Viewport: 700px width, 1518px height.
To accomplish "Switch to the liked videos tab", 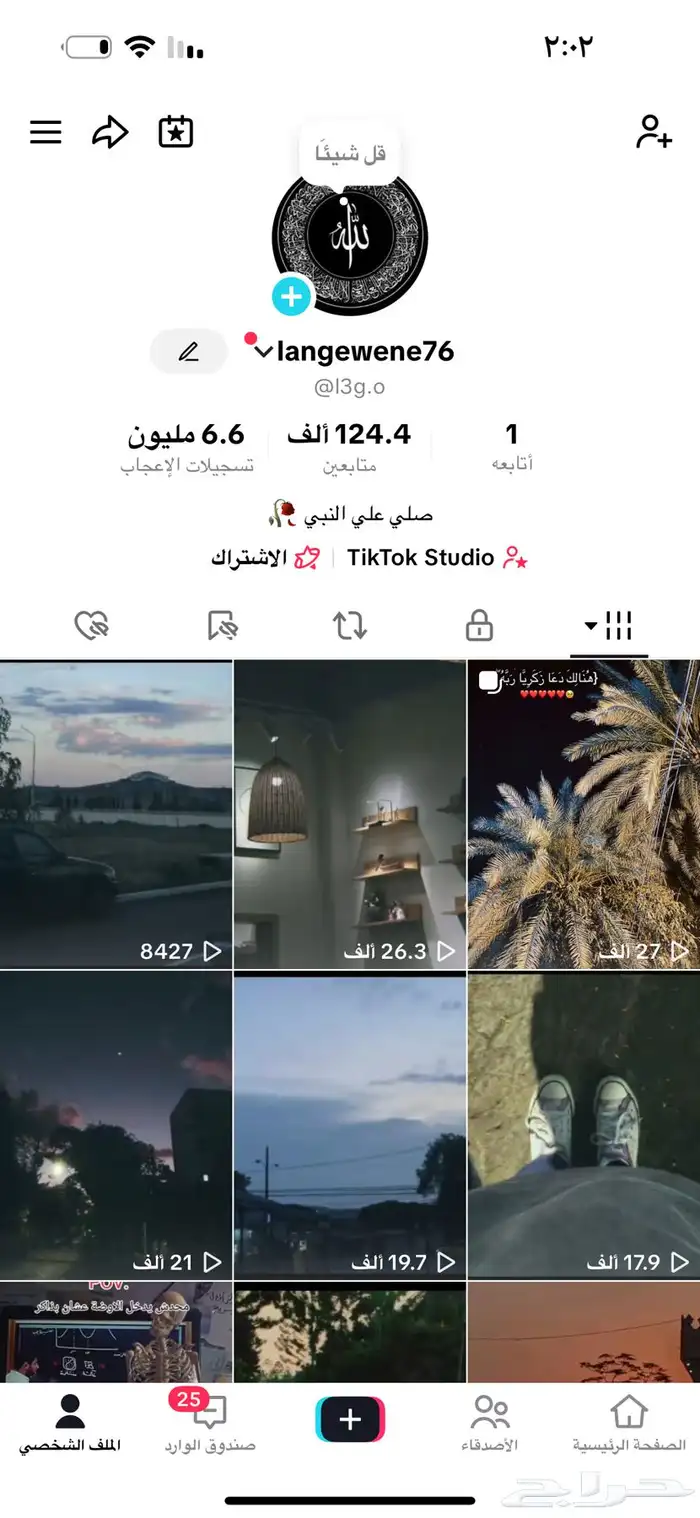I will point(92,626).
